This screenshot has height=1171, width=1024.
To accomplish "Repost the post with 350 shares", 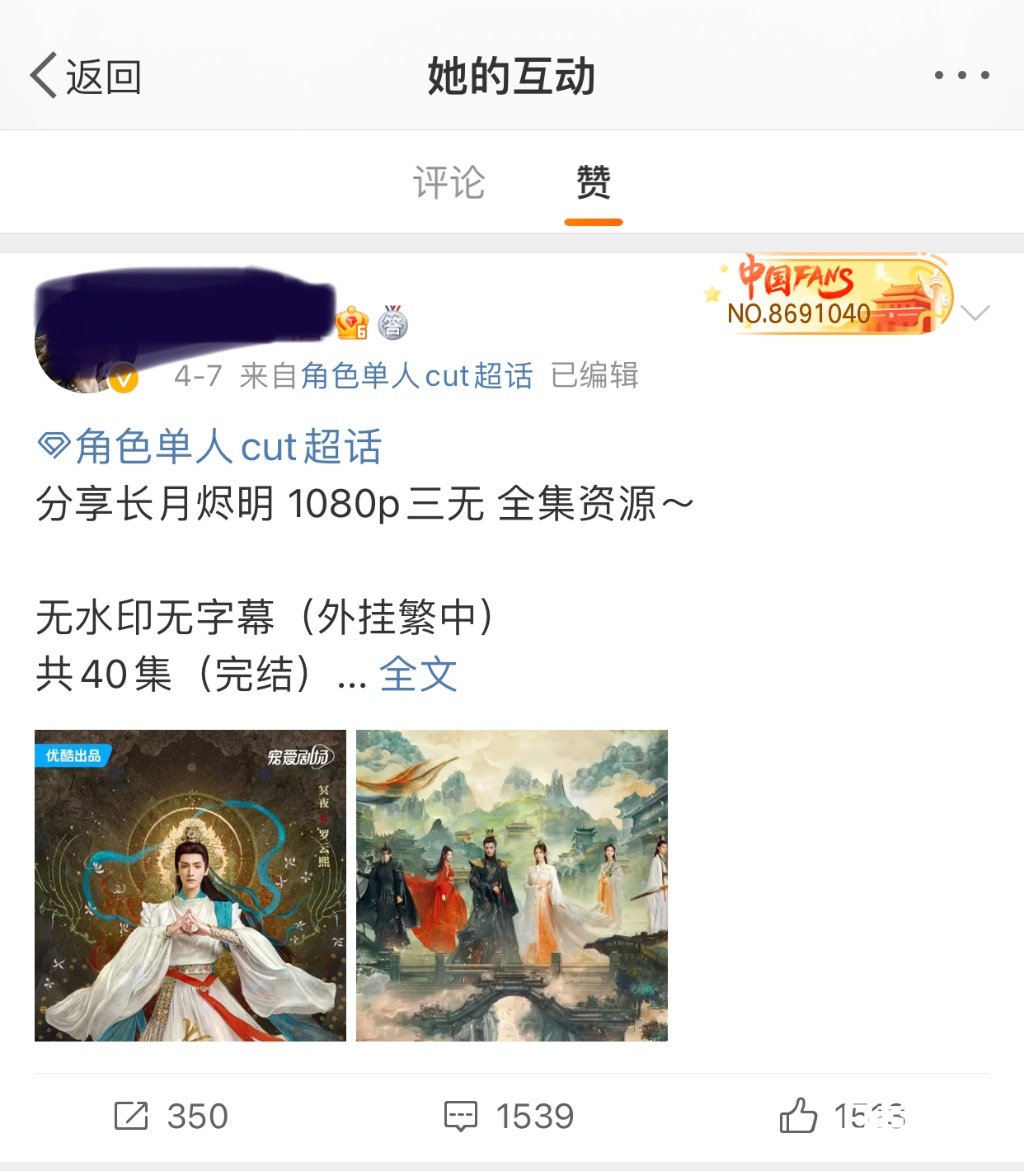I will coord(171,1116).
